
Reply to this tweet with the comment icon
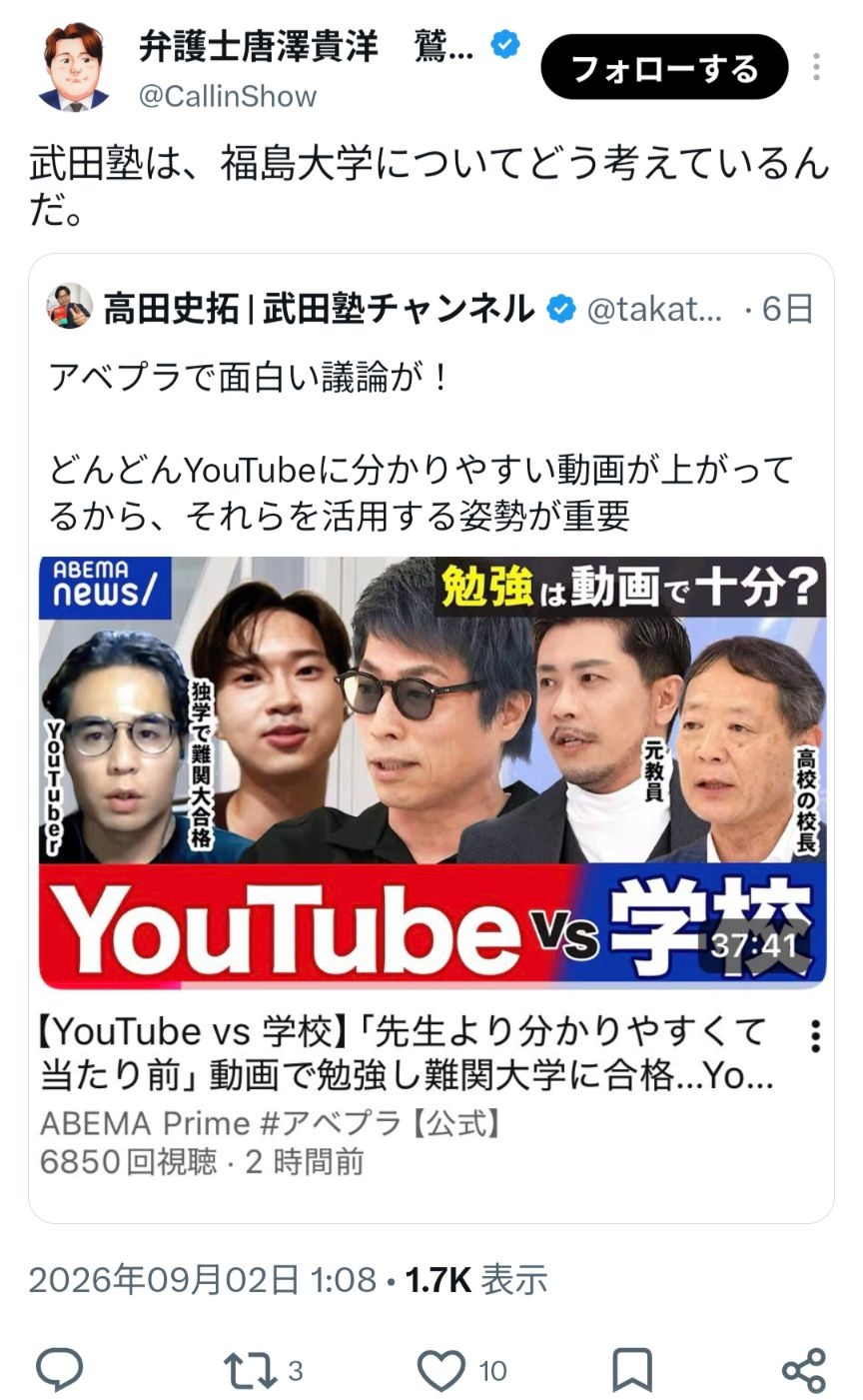click(60, 1368)
